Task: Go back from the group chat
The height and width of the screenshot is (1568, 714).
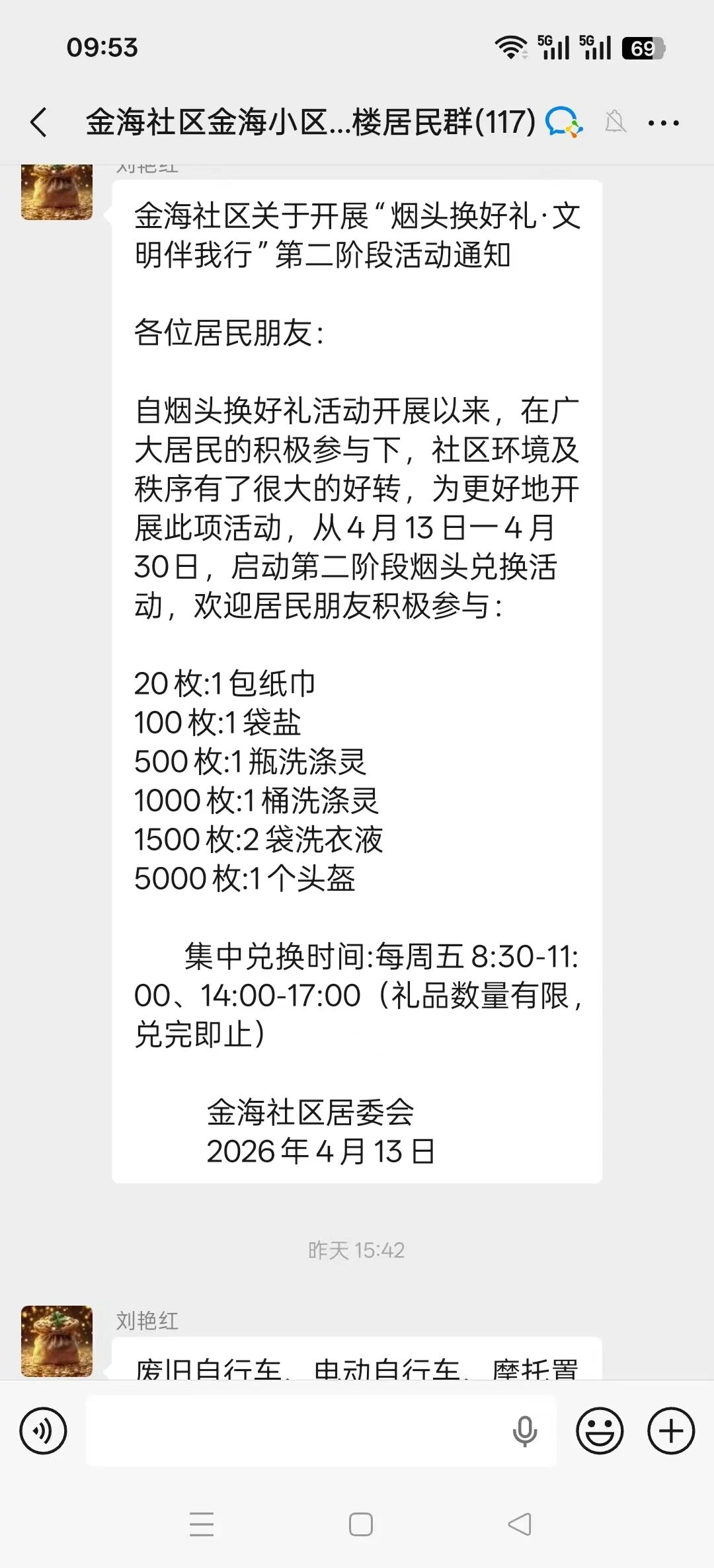Action: click(x=39, y=123)
